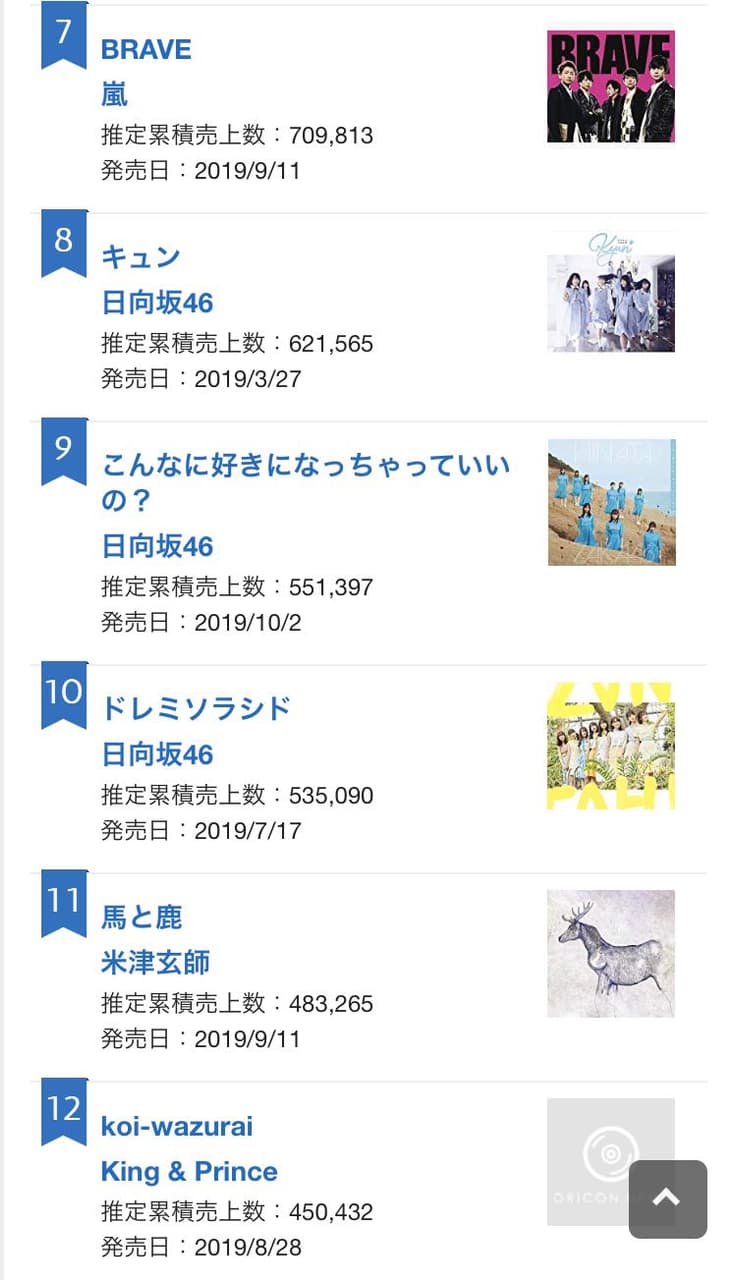Open the BRAVE song title link
This screenshot has width=737, height=1280.
click(x=146, y=50)
